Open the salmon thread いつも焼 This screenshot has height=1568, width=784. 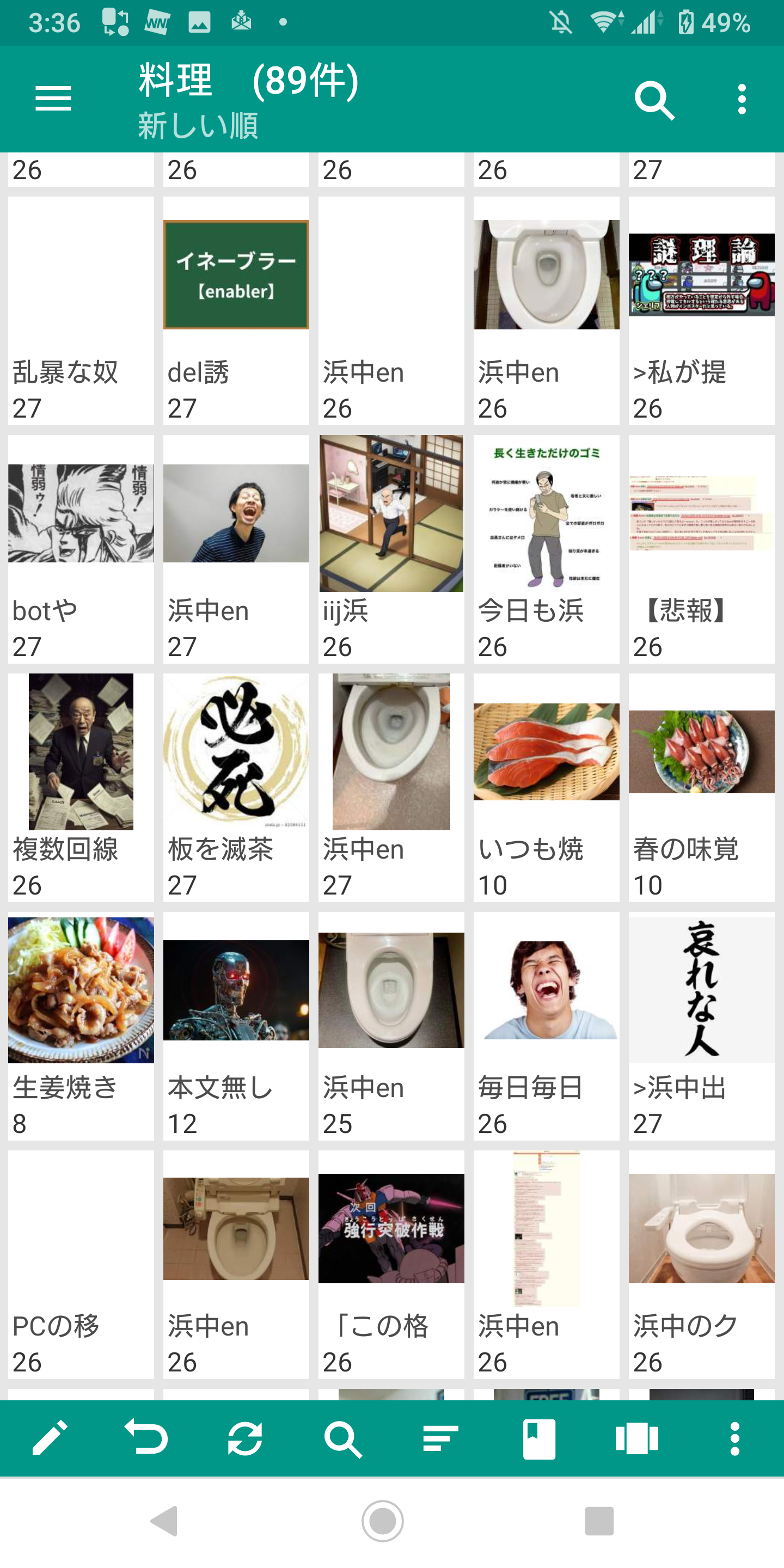pos(546,787)
